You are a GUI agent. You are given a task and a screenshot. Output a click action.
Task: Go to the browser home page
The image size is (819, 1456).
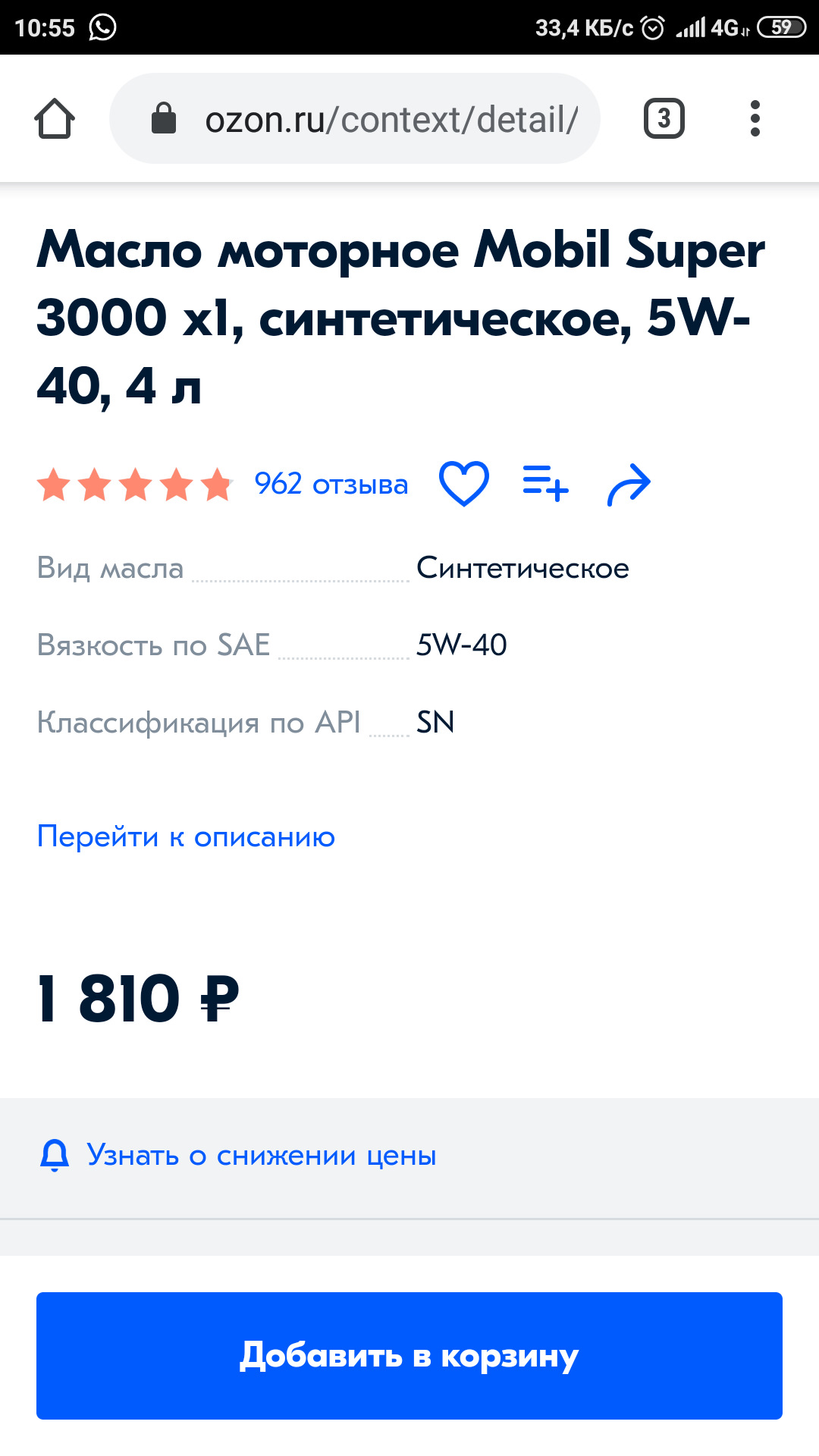click(x=55, y=119)
